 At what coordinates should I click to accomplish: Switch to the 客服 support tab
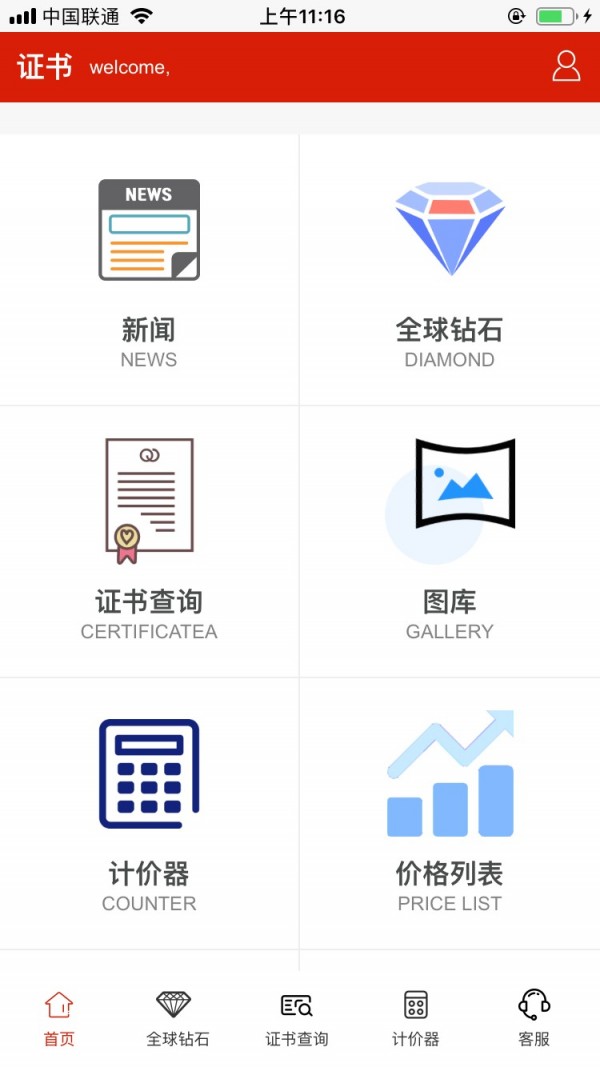click(x=534, y=1017)
